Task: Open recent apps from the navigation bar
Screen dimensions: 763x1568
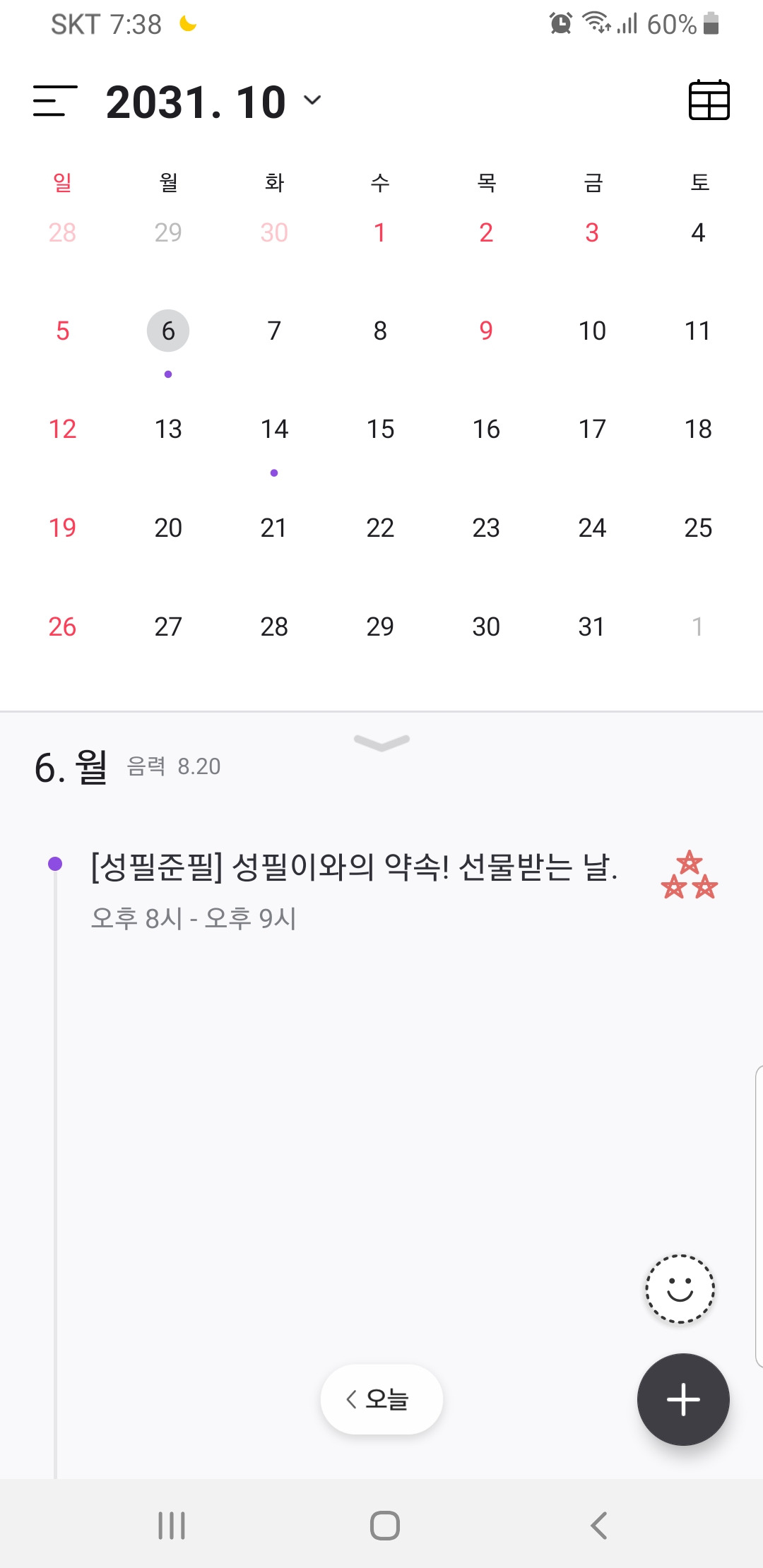Action: pyautogui.click(x=171, y=1526)
